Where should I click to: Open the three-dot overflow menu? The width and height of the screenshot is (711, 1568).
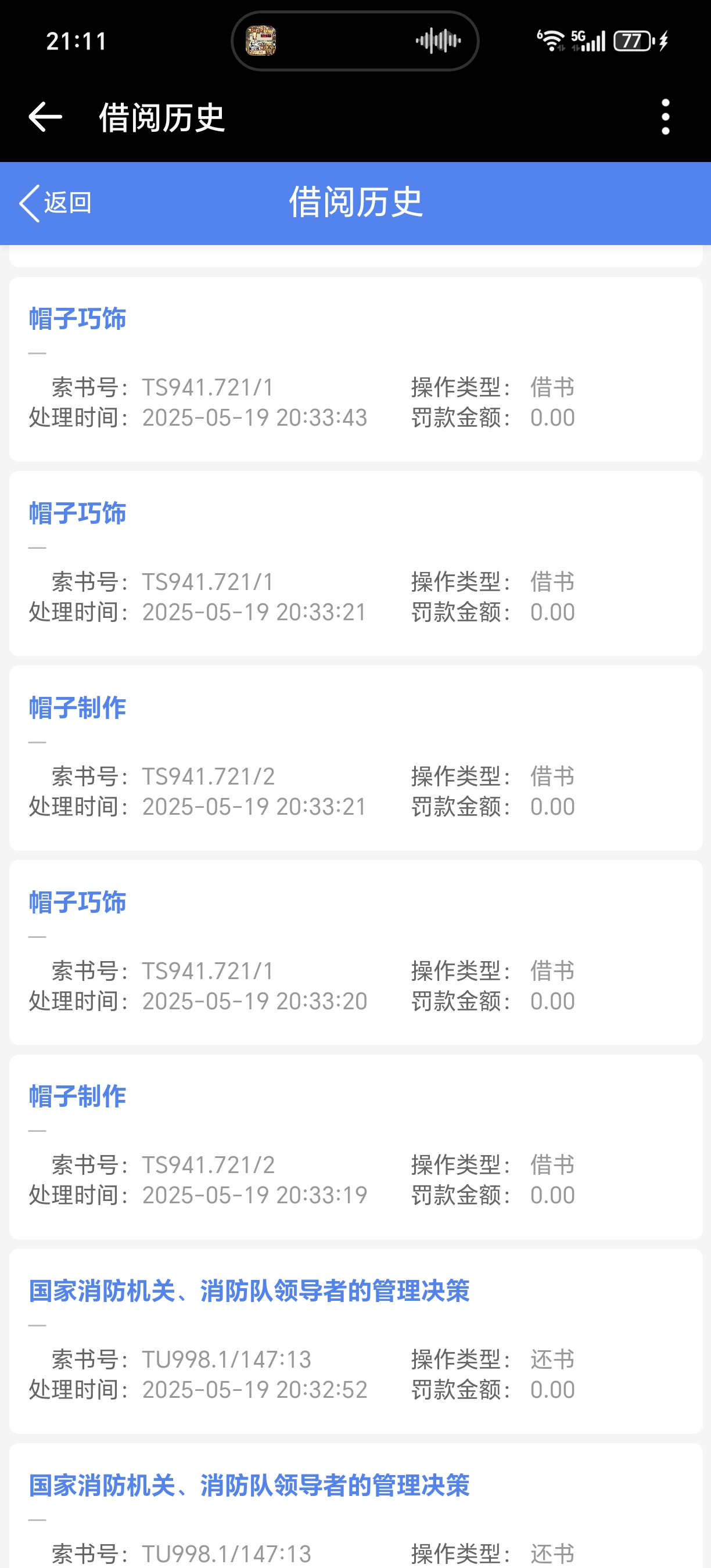click(x=665, y=117)
